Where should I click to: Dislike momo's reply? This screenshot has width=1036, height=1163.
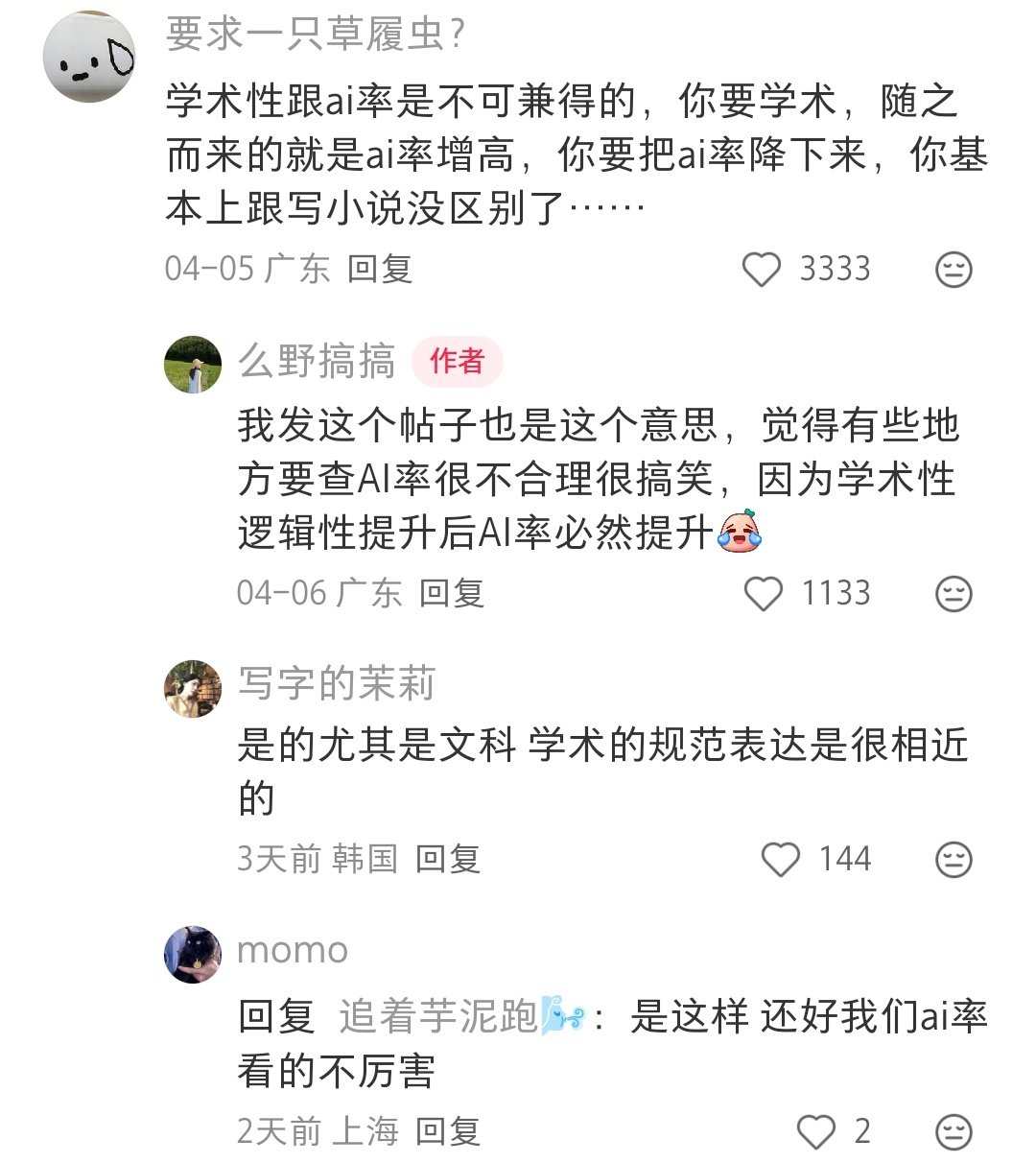point(954,1131)
